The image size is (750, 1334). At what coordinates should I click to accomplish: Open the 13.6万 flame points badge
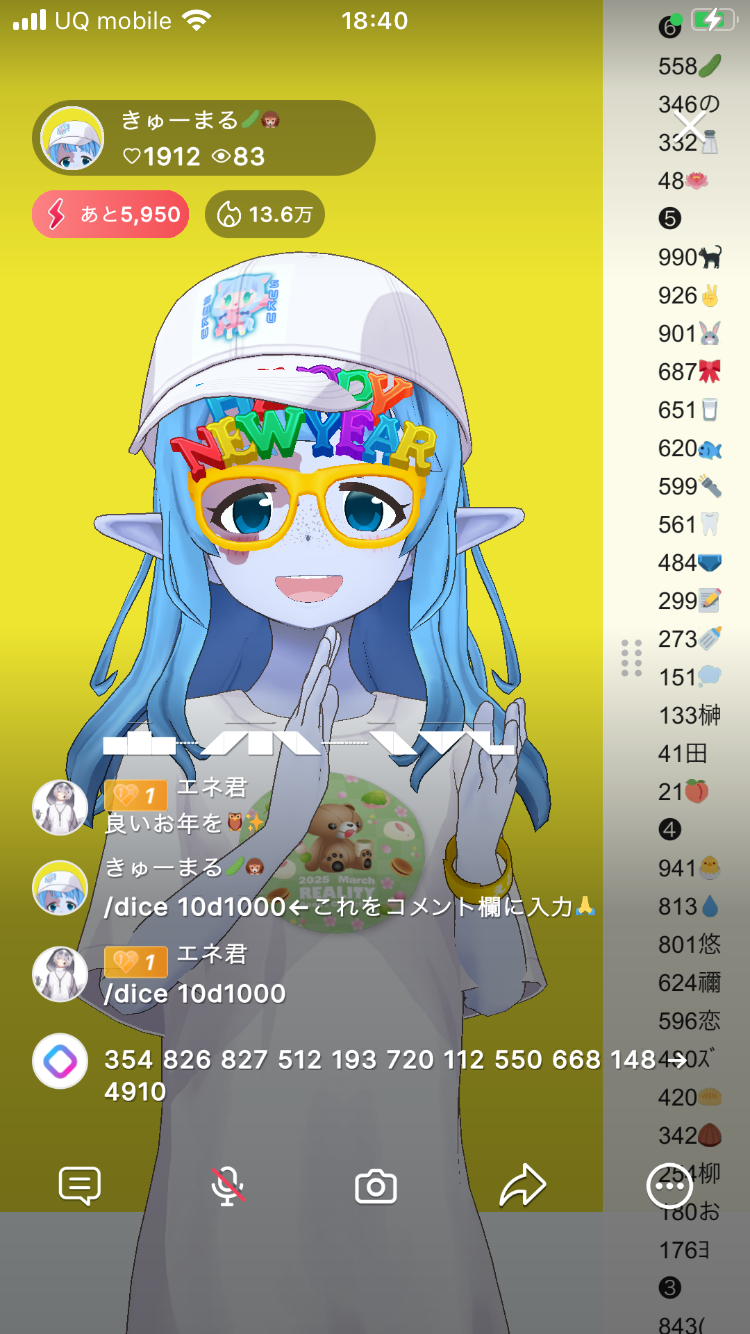pos(264,214)
